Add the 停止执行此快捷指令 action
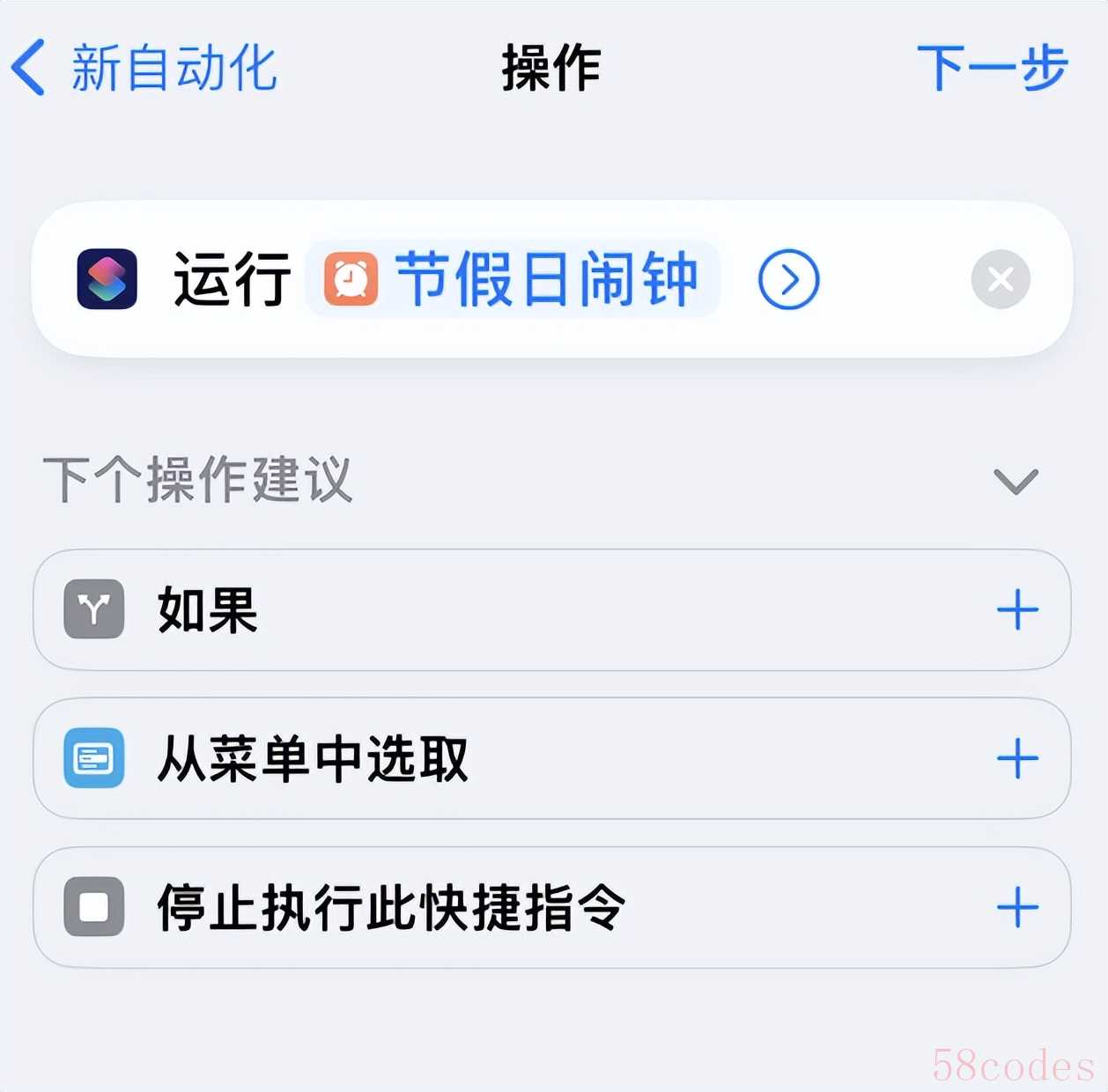The height and width of the screenshot is (1092, 1108). coord(1017,907)
